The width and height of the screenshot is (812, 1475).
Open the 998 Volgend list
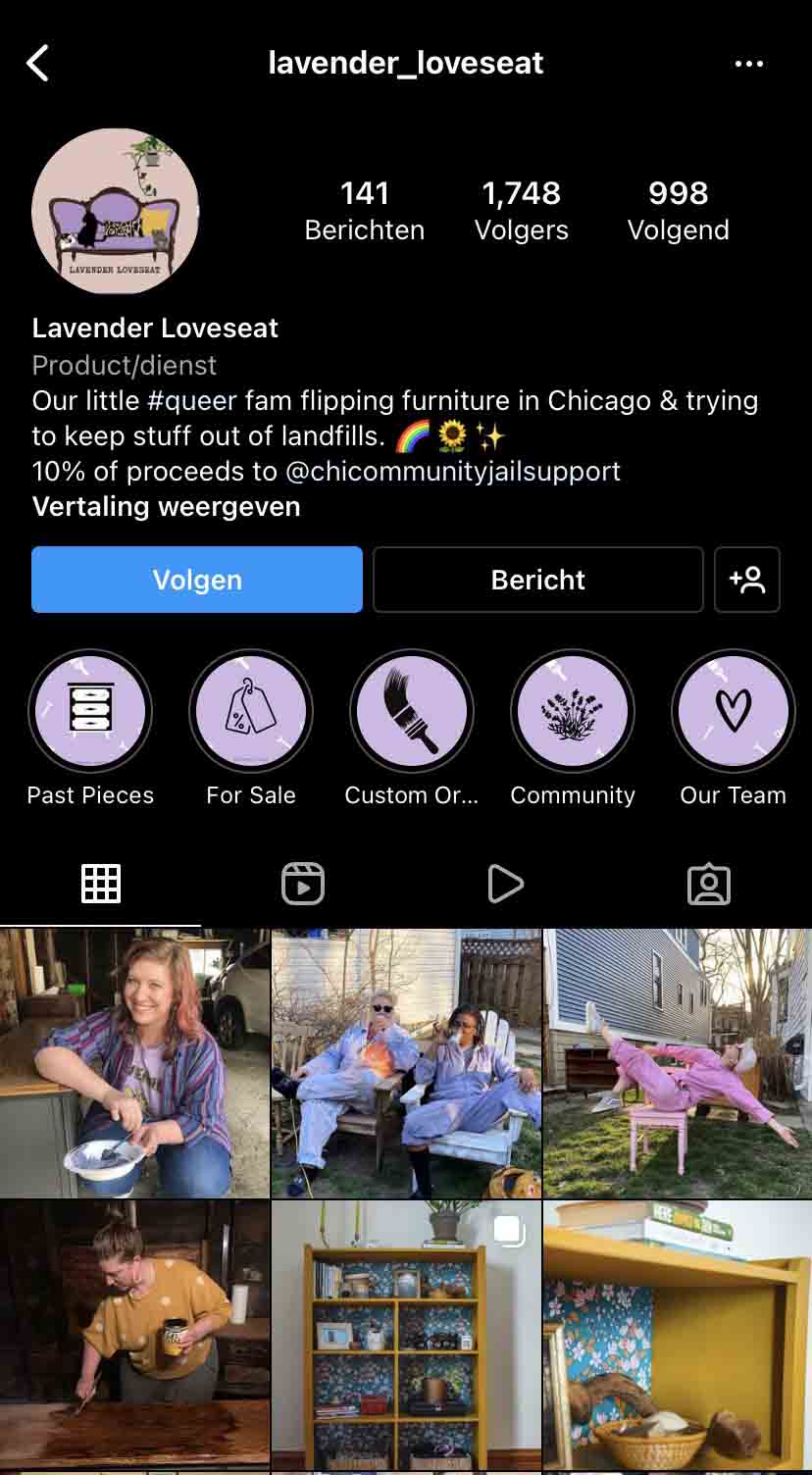coord(679,209)
